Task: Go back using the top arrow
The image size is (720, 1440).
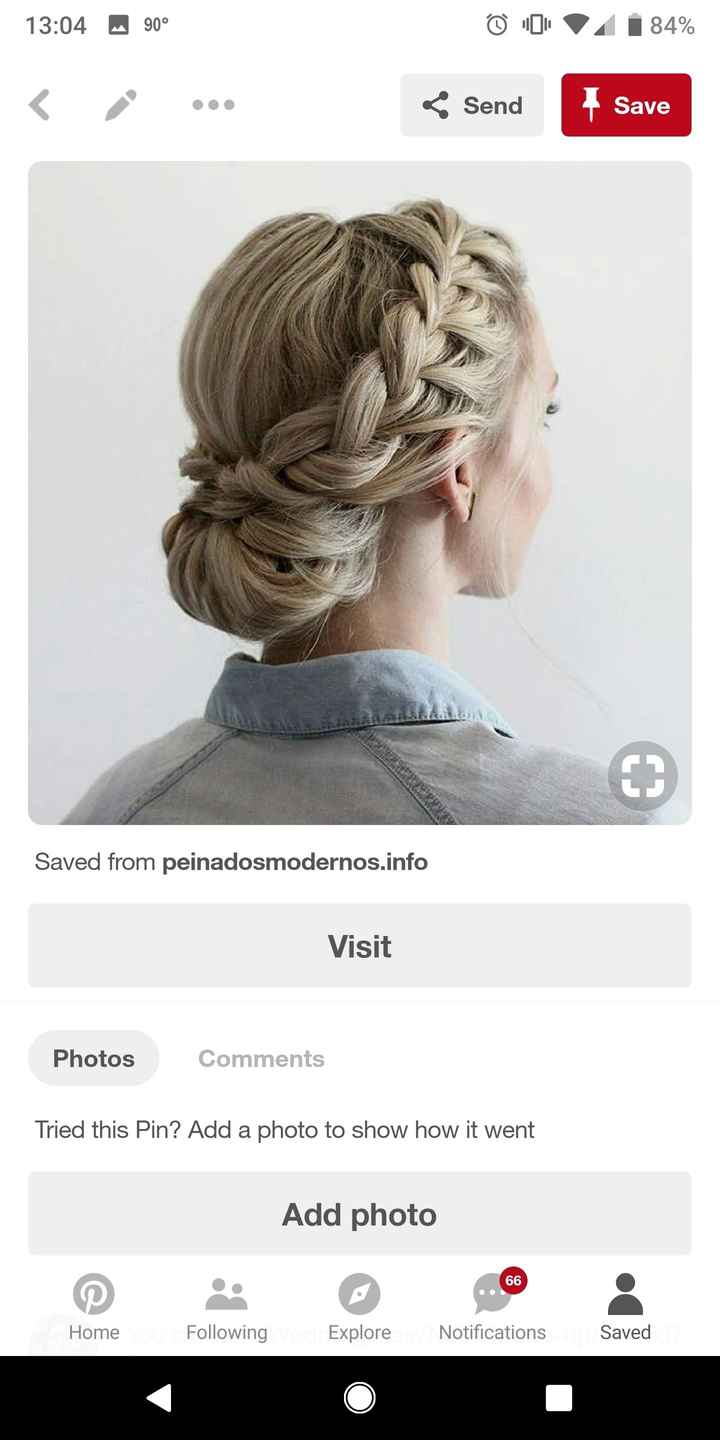Action: point(40,104)
